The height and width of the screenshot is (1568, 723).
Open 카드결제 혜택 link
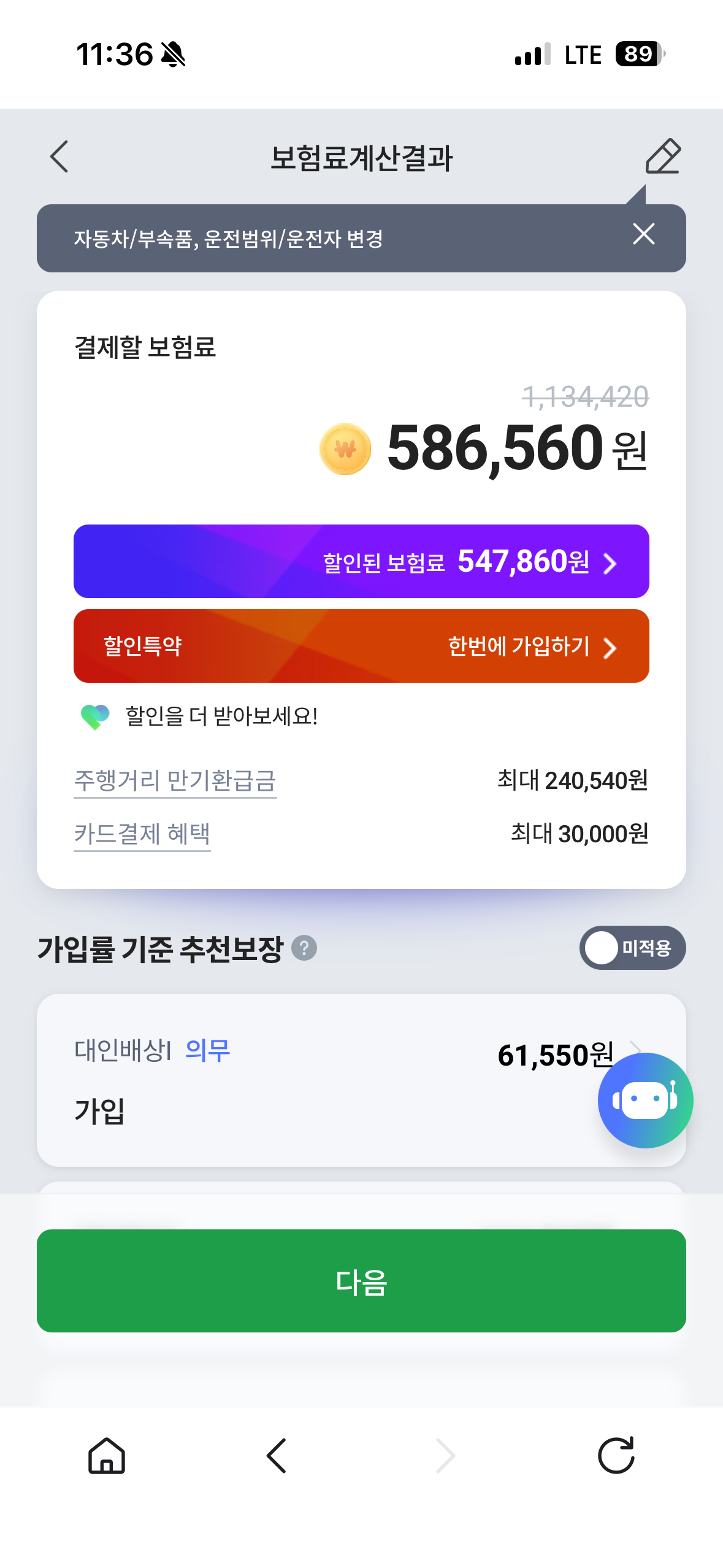click(142, 834)
